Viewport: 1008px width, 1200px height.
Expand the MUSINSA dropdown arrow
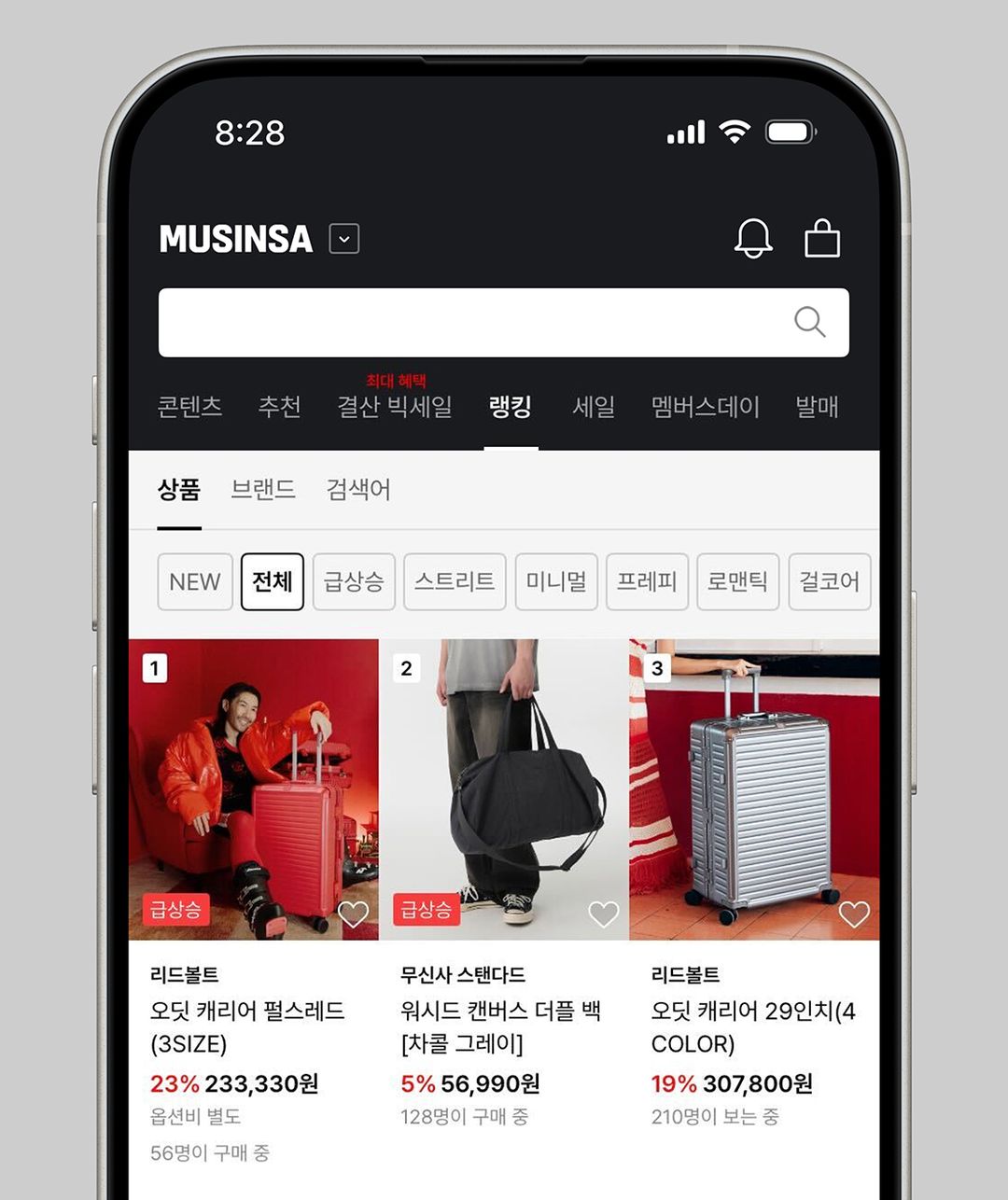click(344, 239)
